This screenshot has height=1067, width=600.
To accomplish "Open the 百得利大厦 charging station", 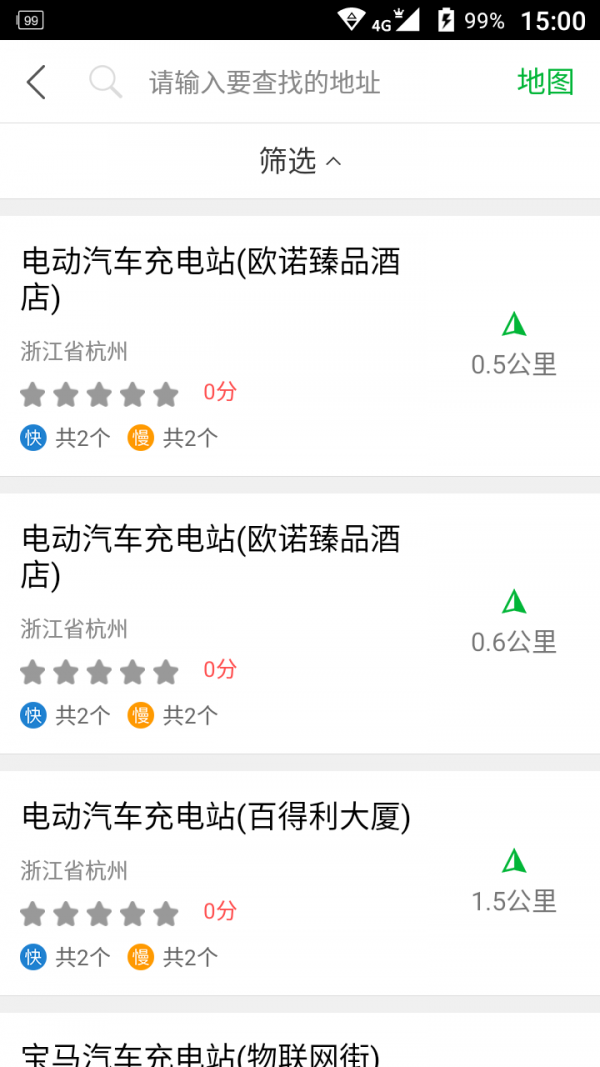I will [216, 817].
